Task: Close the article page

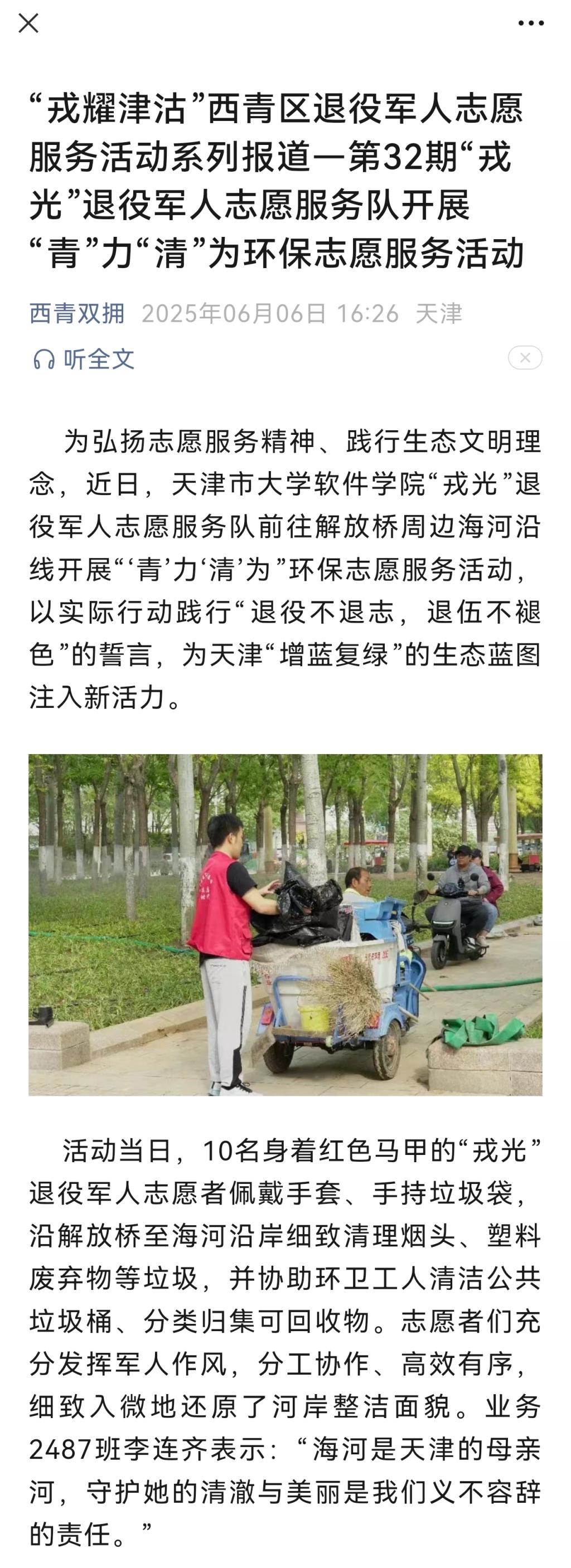Action: (x=28, y=24)
